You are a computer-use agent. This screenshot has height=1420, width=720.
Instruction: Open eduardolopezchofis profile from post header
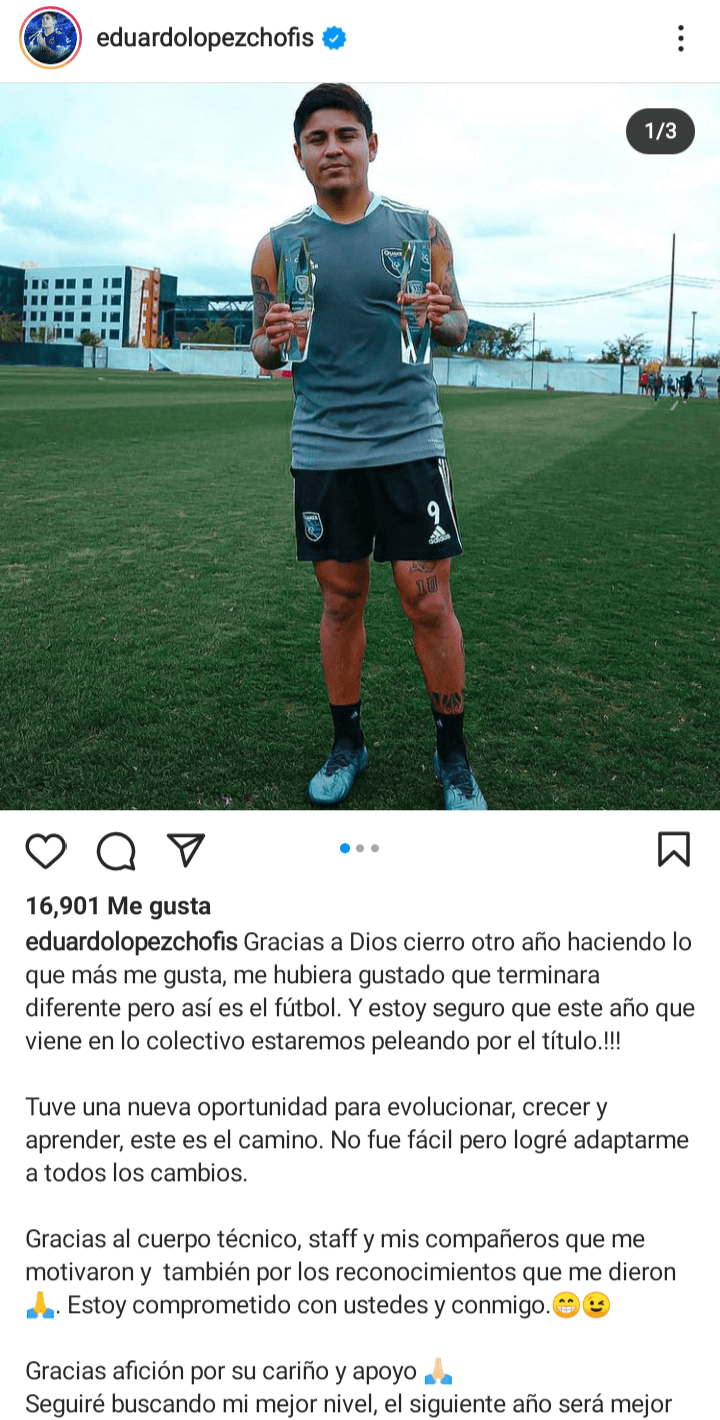pos(204,39)
